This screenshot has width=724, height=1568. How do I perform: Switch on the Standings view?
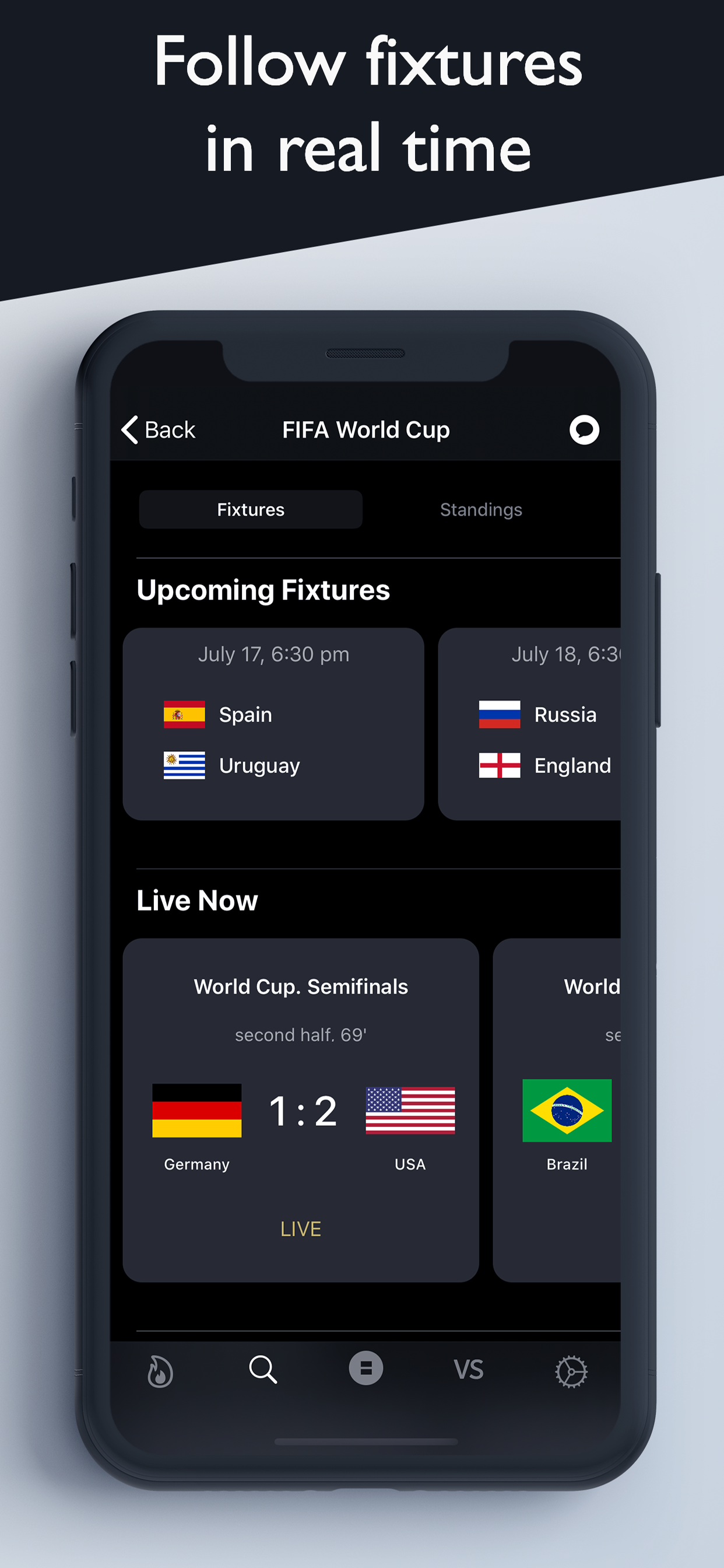coord(481,509)
